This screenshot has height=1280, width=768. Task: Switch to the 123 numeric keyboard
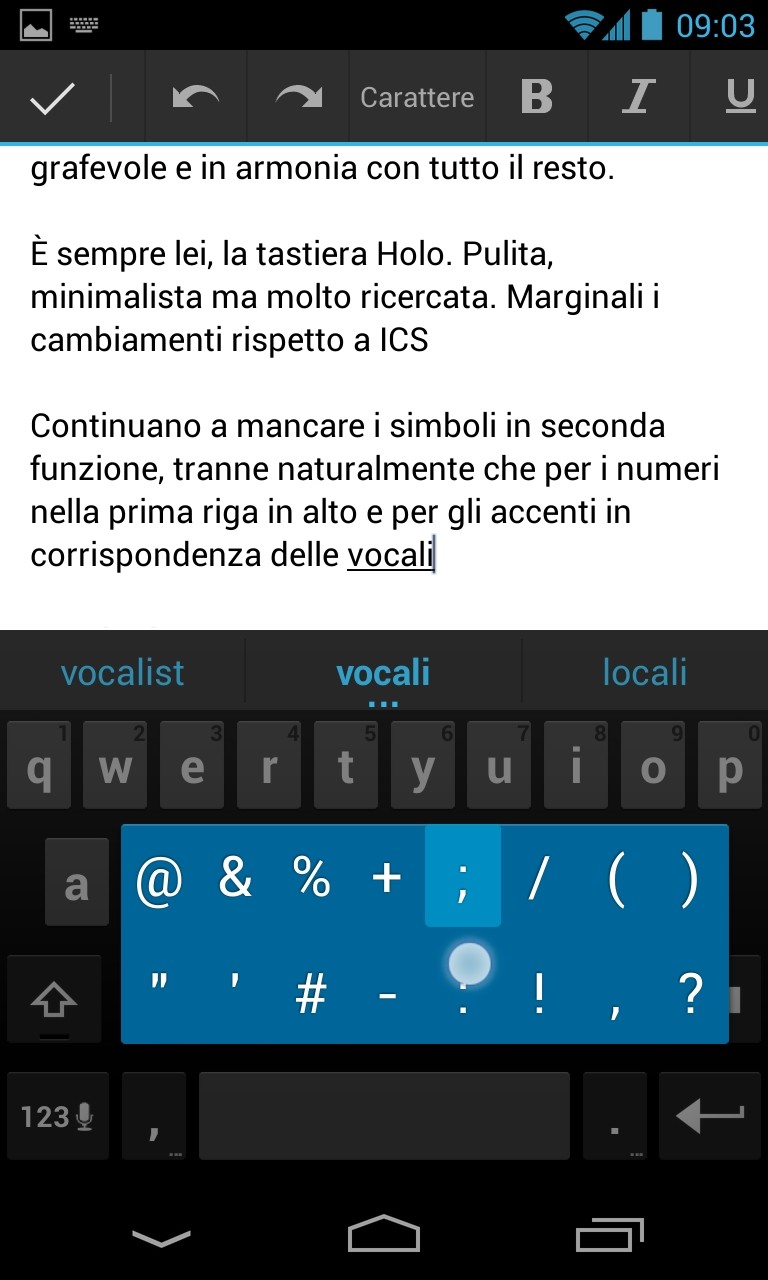[x=58, y=1116]
